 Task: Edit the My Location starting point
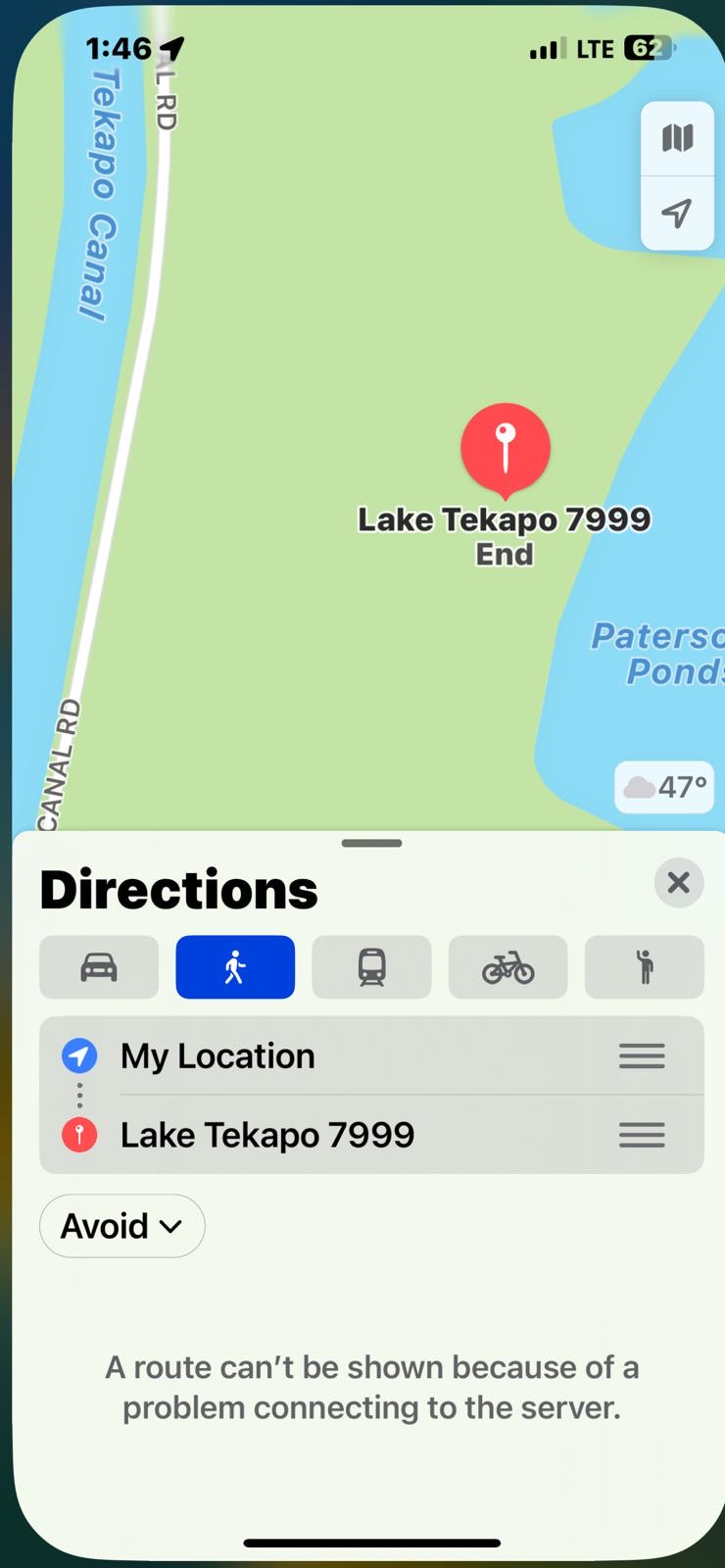(371, 1056)
